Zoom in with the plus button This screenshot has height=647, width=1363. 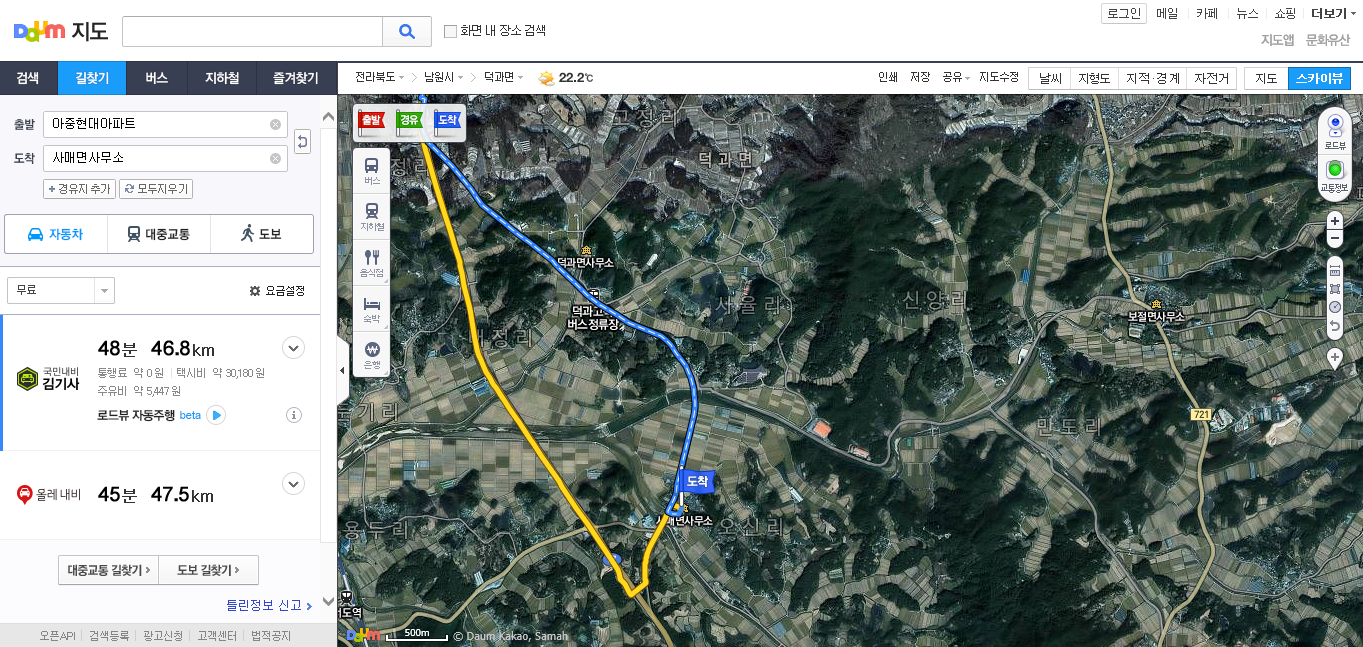[1334, 220]
